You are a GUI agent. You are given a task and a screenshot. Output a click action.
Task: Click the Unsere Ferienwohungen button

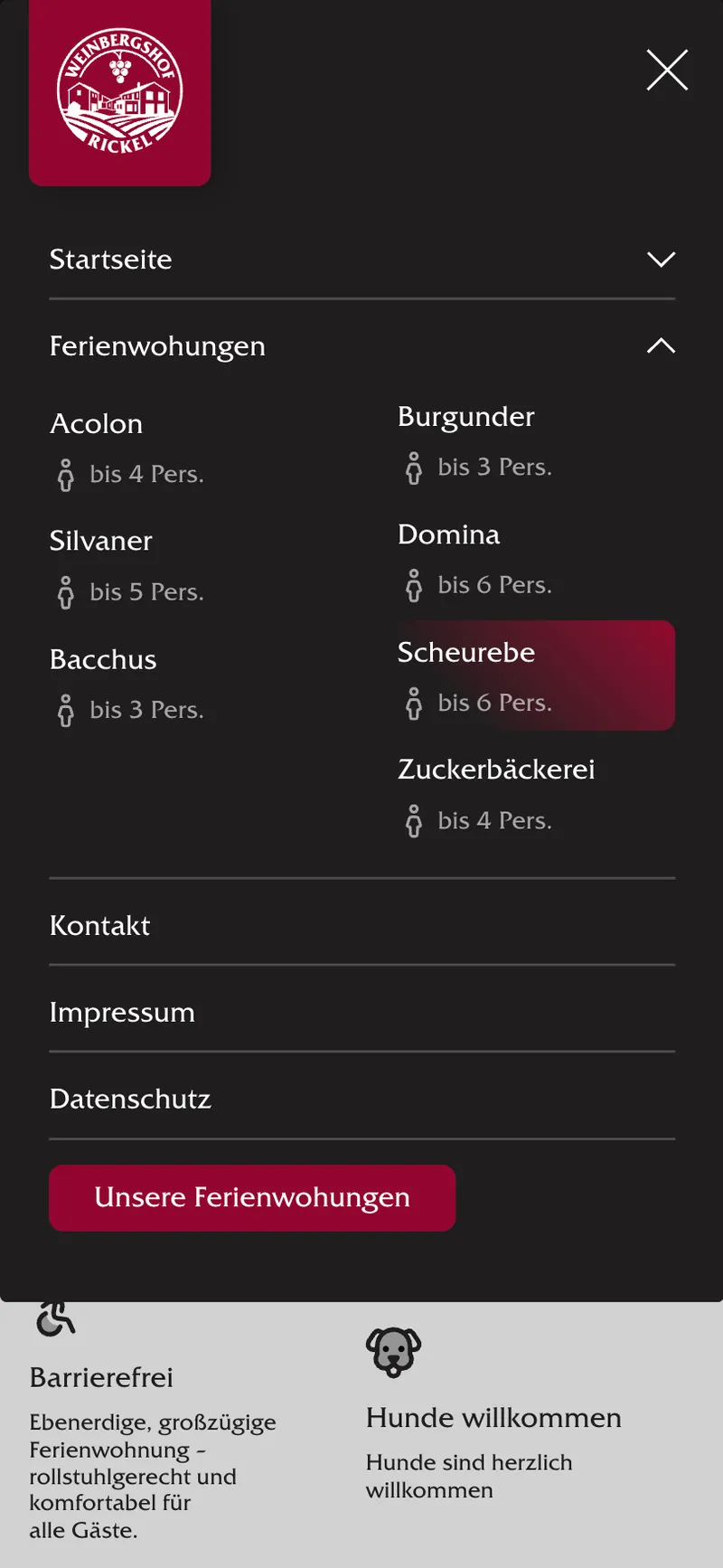pyautogui.click(x=252, y=1197)
